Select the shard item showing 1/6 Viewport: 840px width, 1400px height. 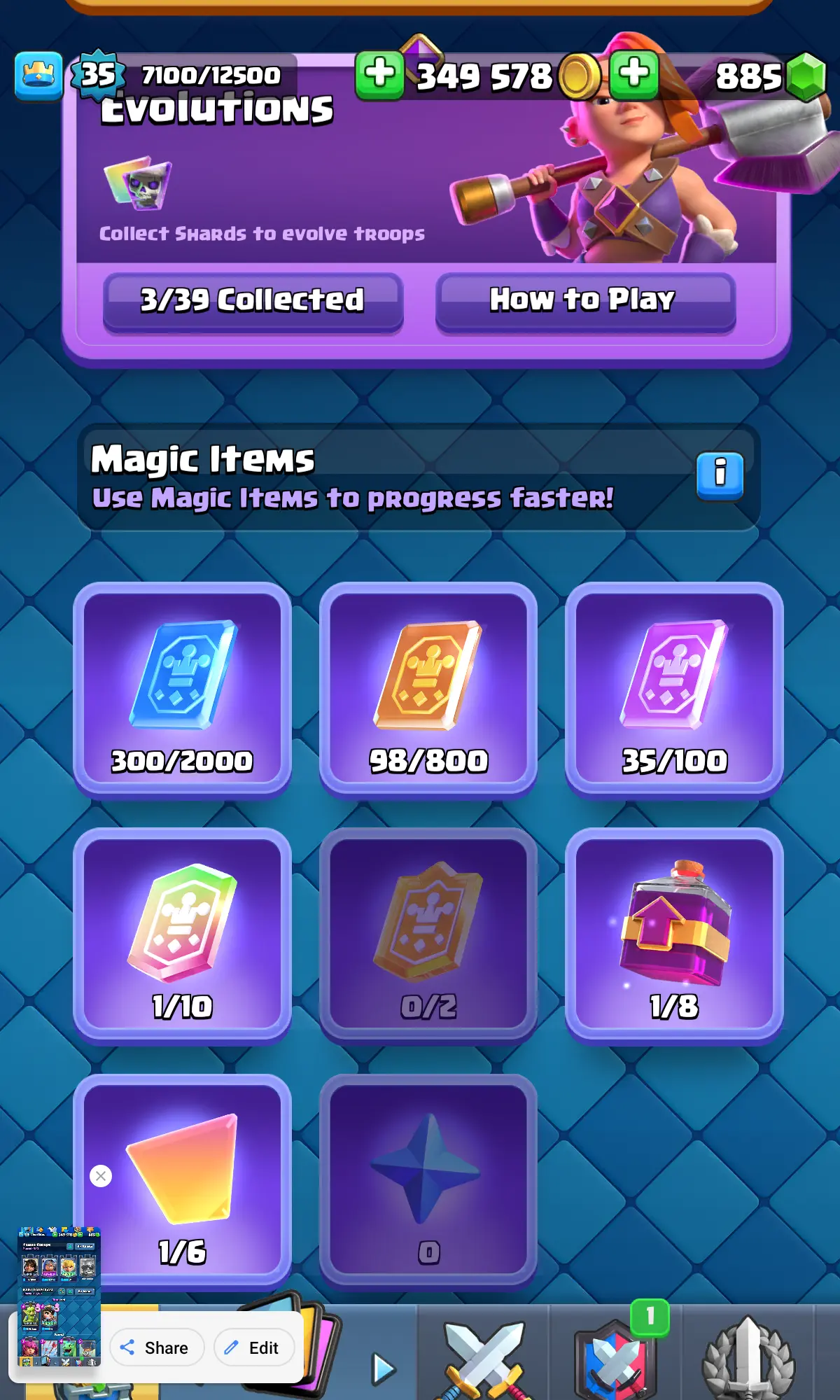[182, 1181]
